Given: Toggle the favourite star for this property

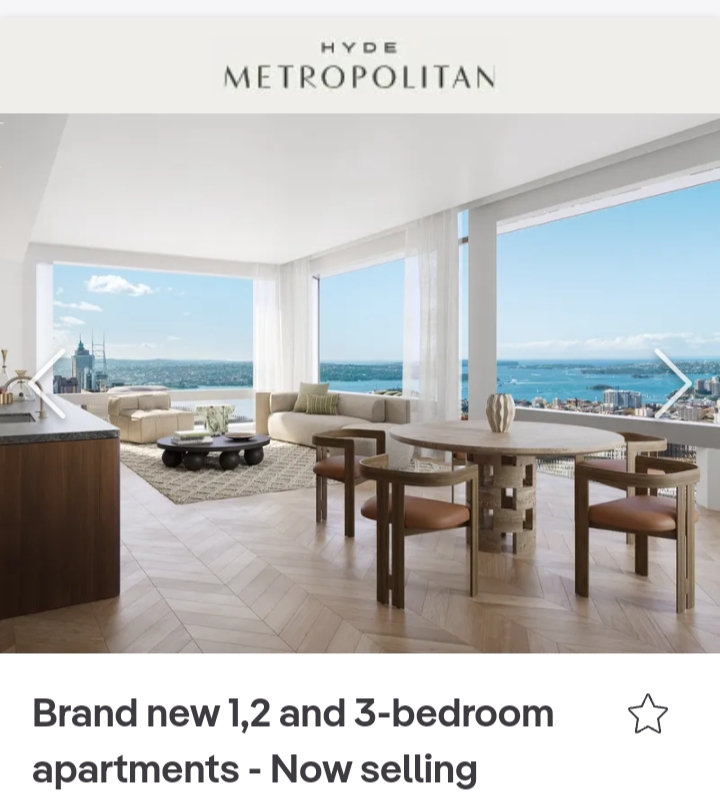Looking at the screenshot, I should point(648,714).
